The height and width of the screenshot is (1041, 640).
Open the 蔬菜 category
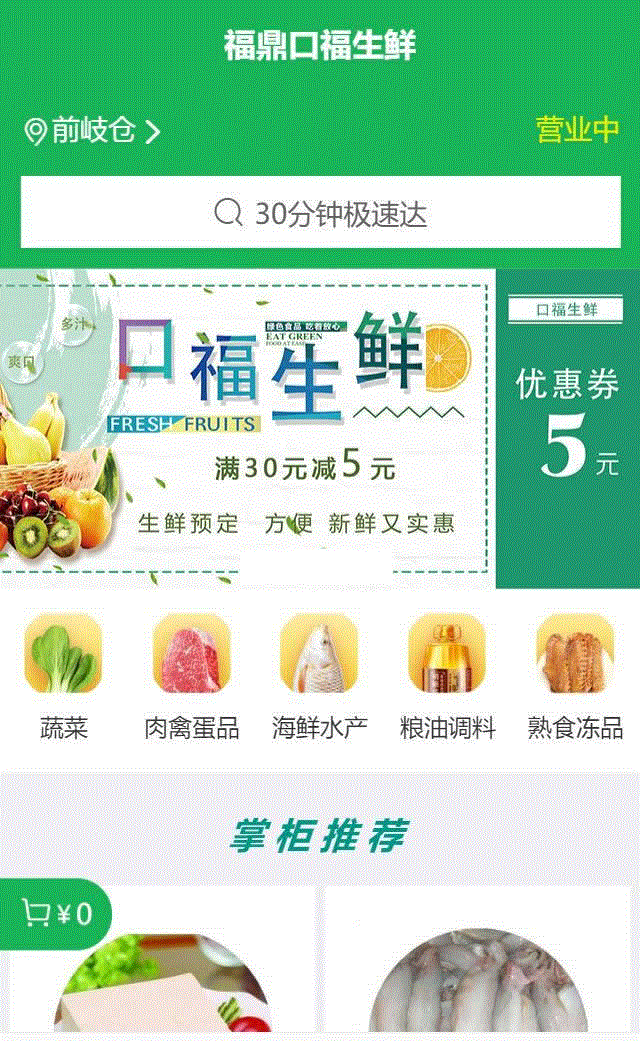[64, 675]
